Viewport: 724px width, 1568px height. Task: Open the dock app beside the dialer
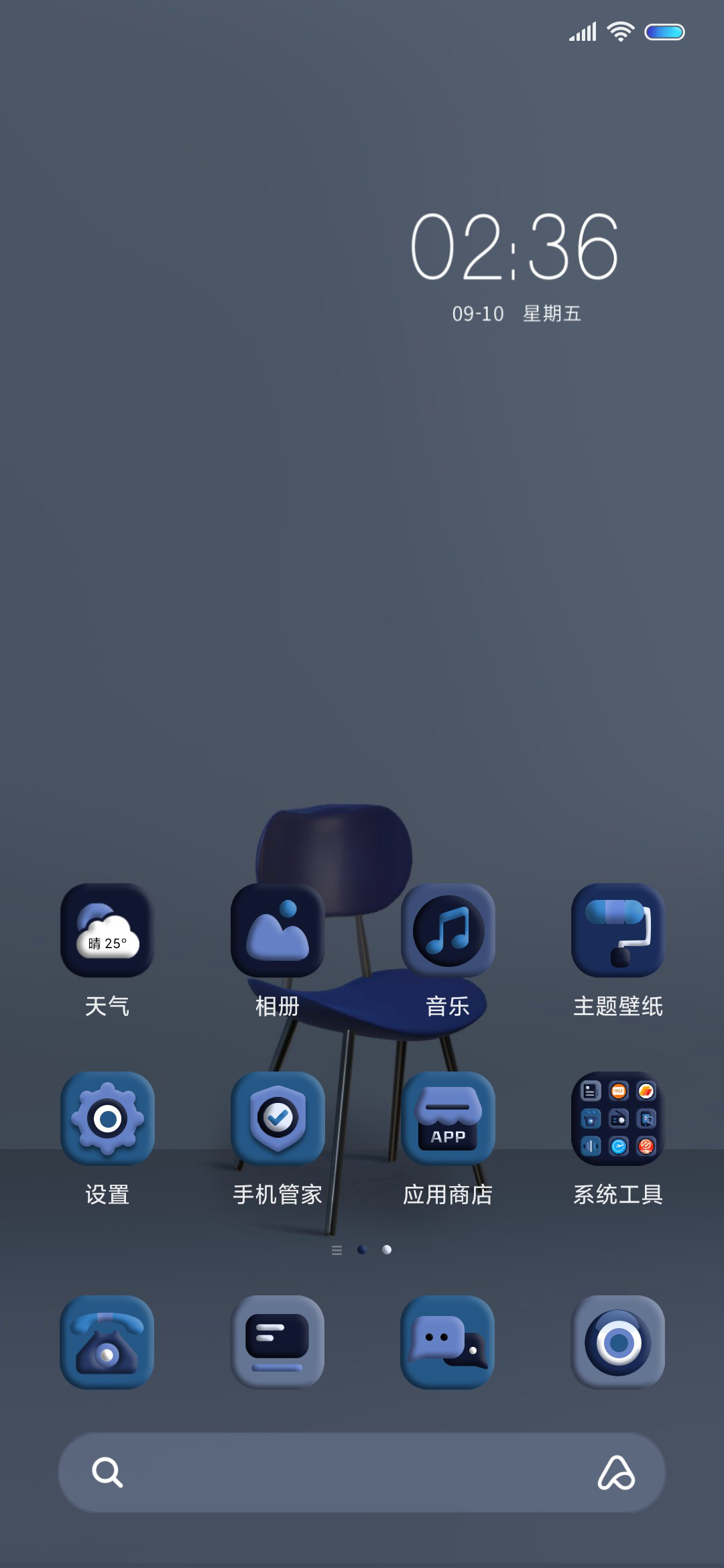pos(278,1342)
